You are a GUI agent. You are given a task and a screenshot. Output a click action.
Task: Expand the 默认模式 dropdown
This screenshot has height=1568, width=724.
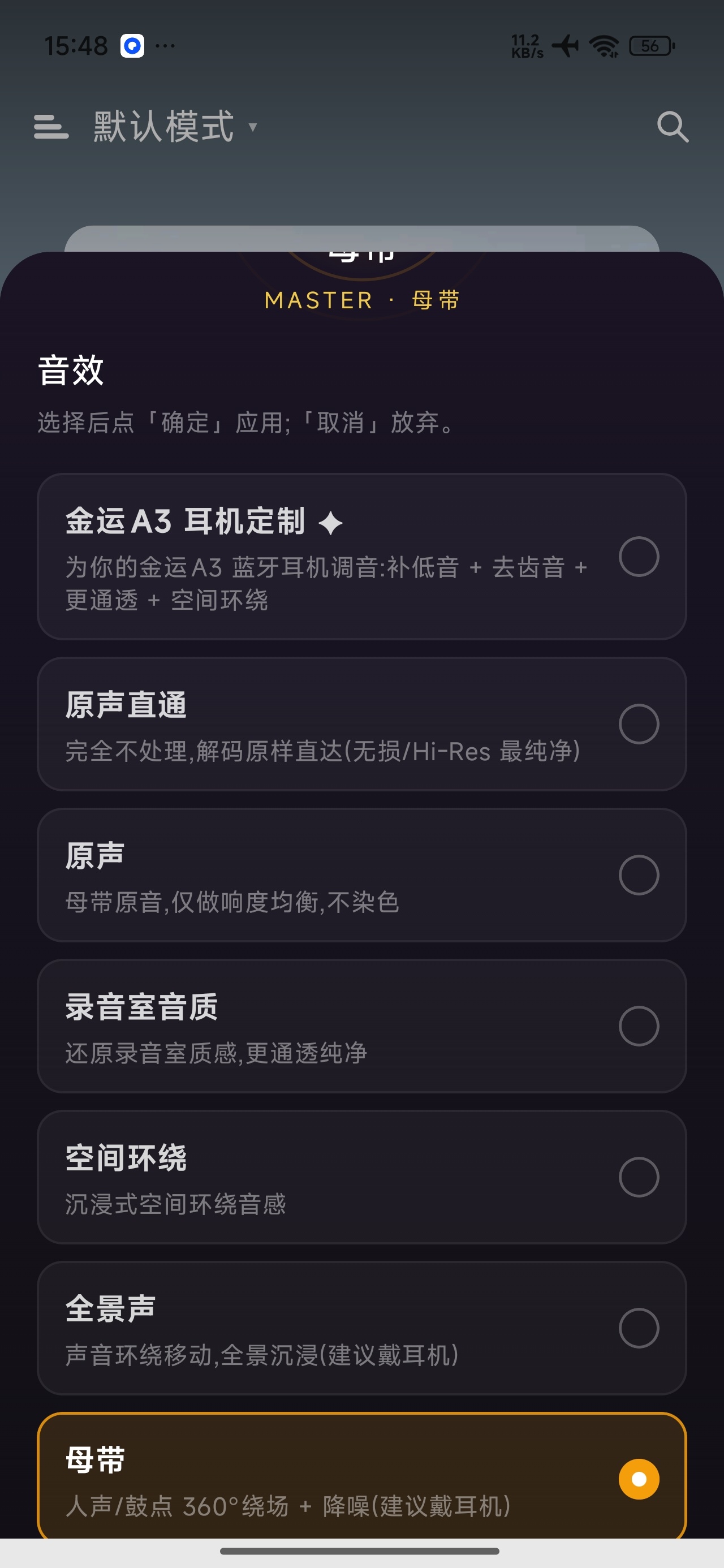(x=175, y=127)
